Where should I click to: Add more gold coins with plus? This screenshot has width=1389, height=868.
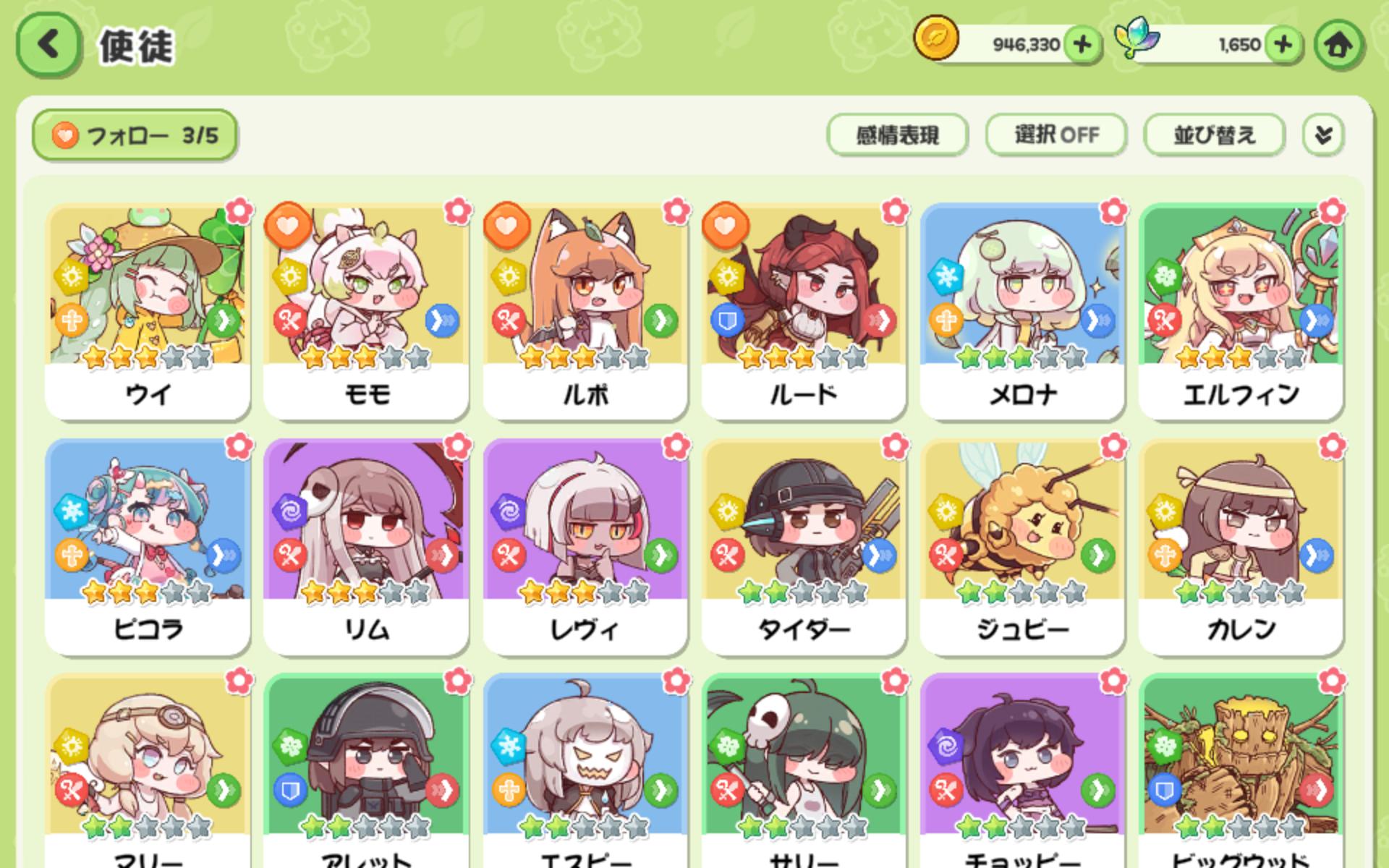pos(1082,45)
